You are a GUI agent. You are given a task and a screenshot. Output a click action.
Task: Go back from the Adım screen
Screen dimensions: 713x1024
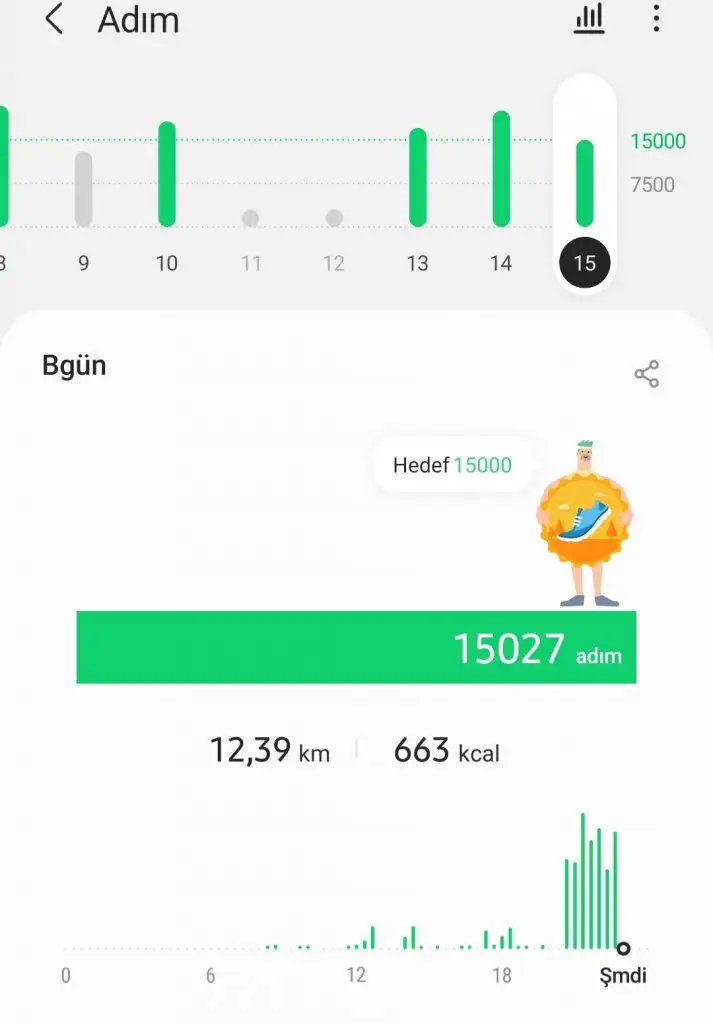(54, 20)
